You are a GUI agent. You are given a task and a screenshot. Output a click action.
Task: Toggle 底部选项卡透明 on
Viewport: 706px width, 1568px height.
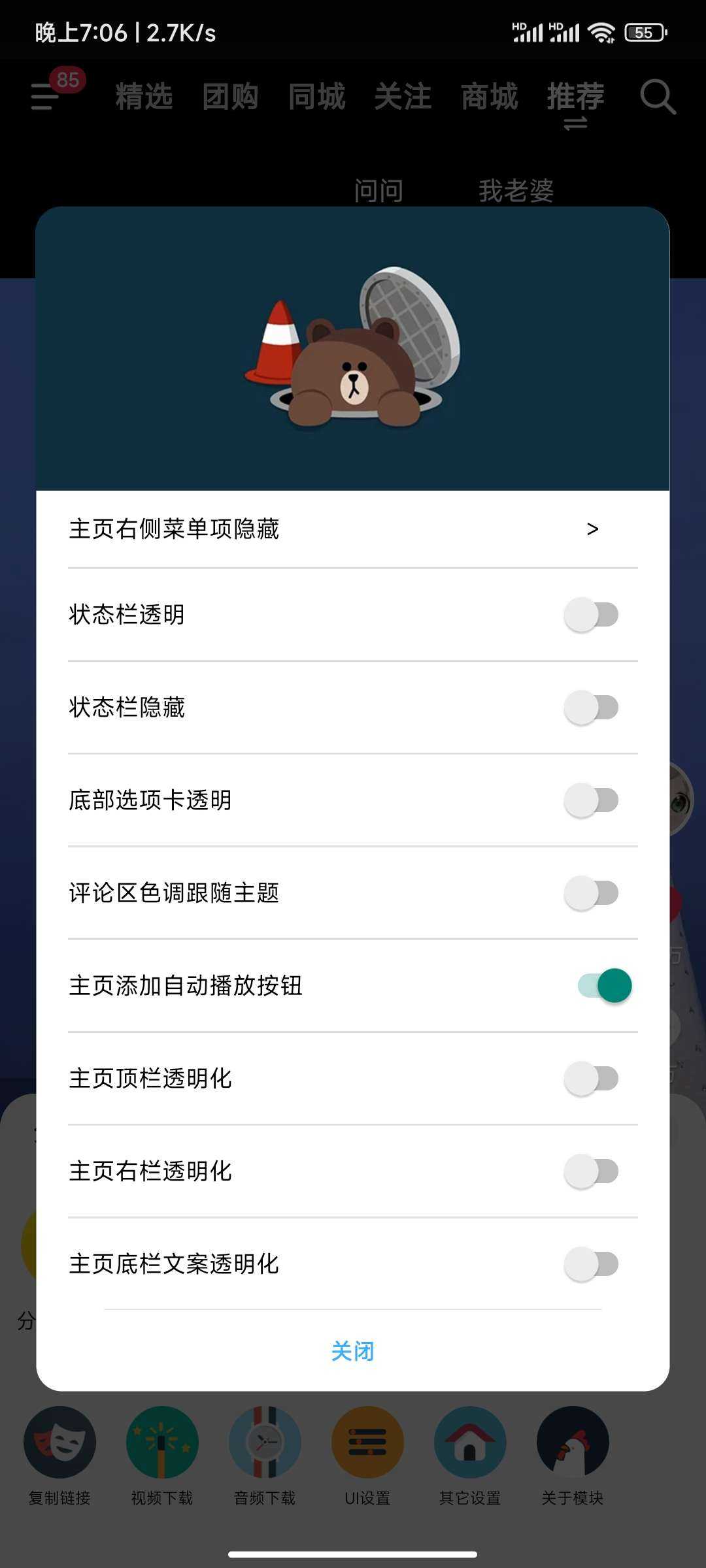(592, 800)
